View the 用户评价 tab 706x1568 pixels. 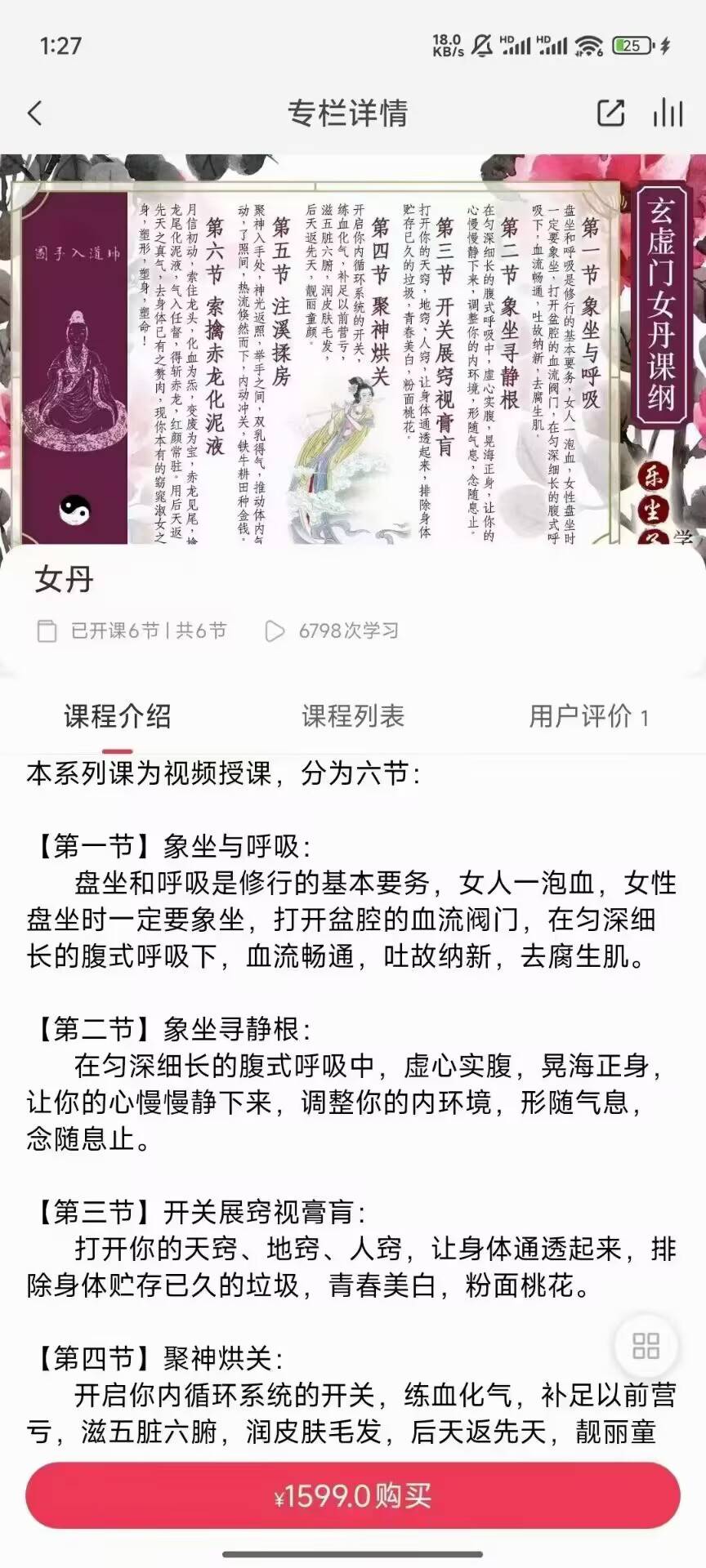(x=588, y=717)
